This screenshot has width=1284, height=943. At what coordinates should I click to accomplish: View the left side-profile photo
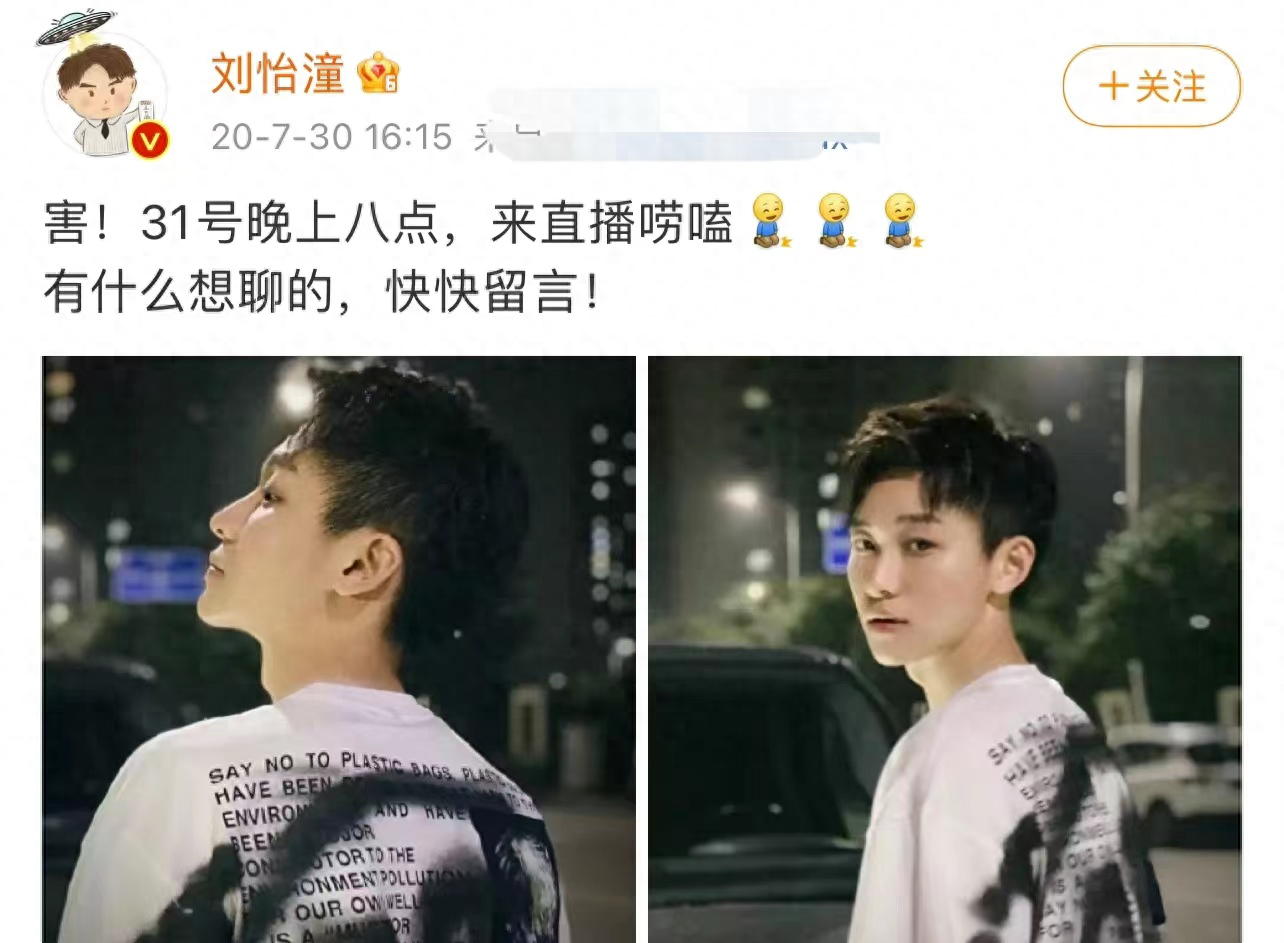tap(339, 648)
